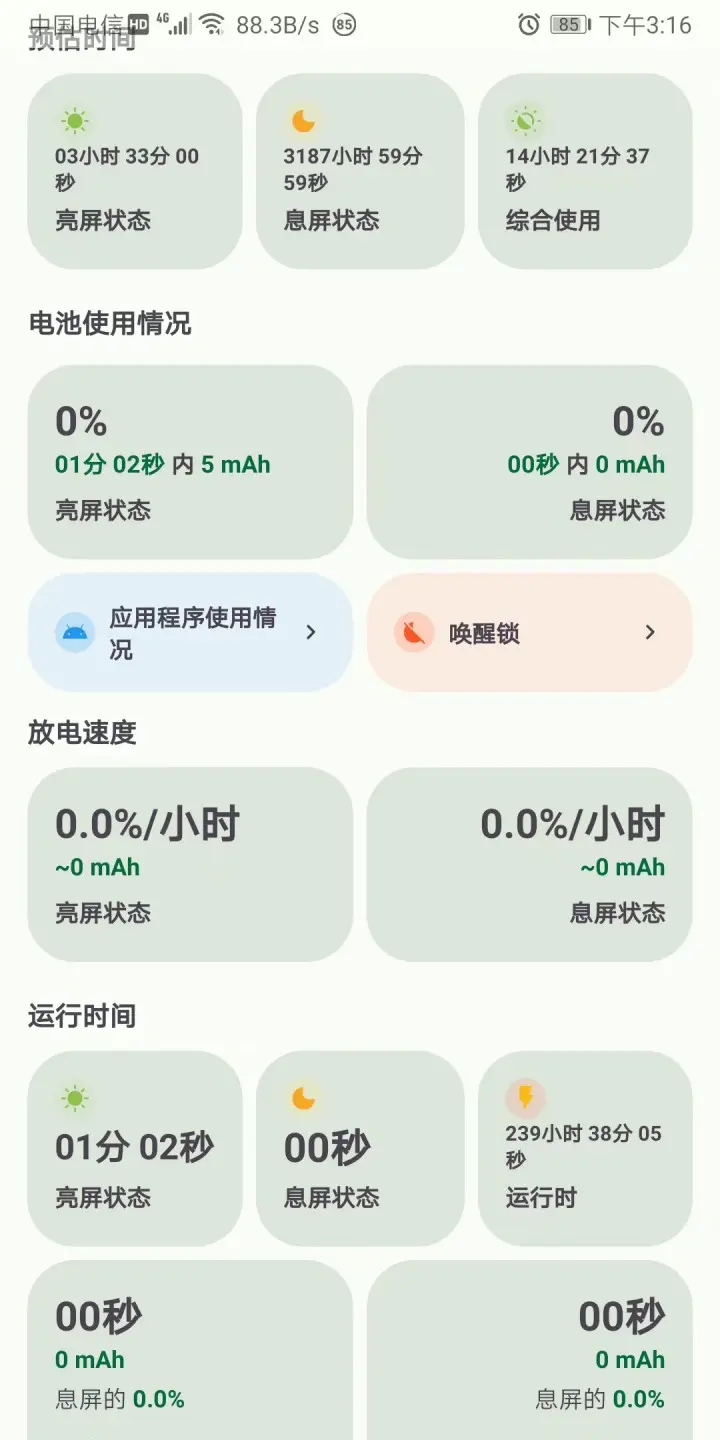The image size is (720, 1440).
Task: Select the sun icon for 亮屏状态 estimate
Action: click(72, 121)
